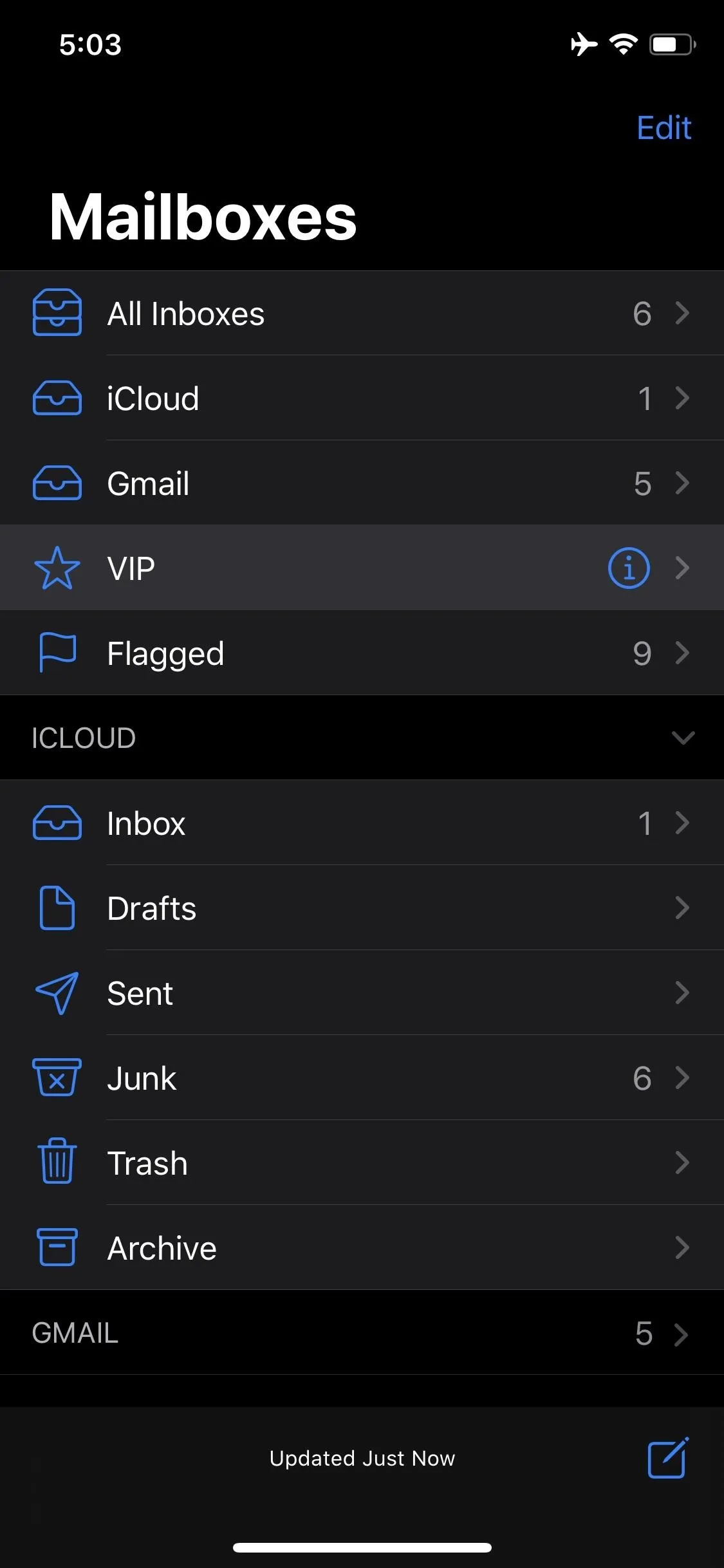This screenshot has width=724, height=1568.
Task: Open the Archive folder
Action: pyautogui.click(x=362, y=1247)
